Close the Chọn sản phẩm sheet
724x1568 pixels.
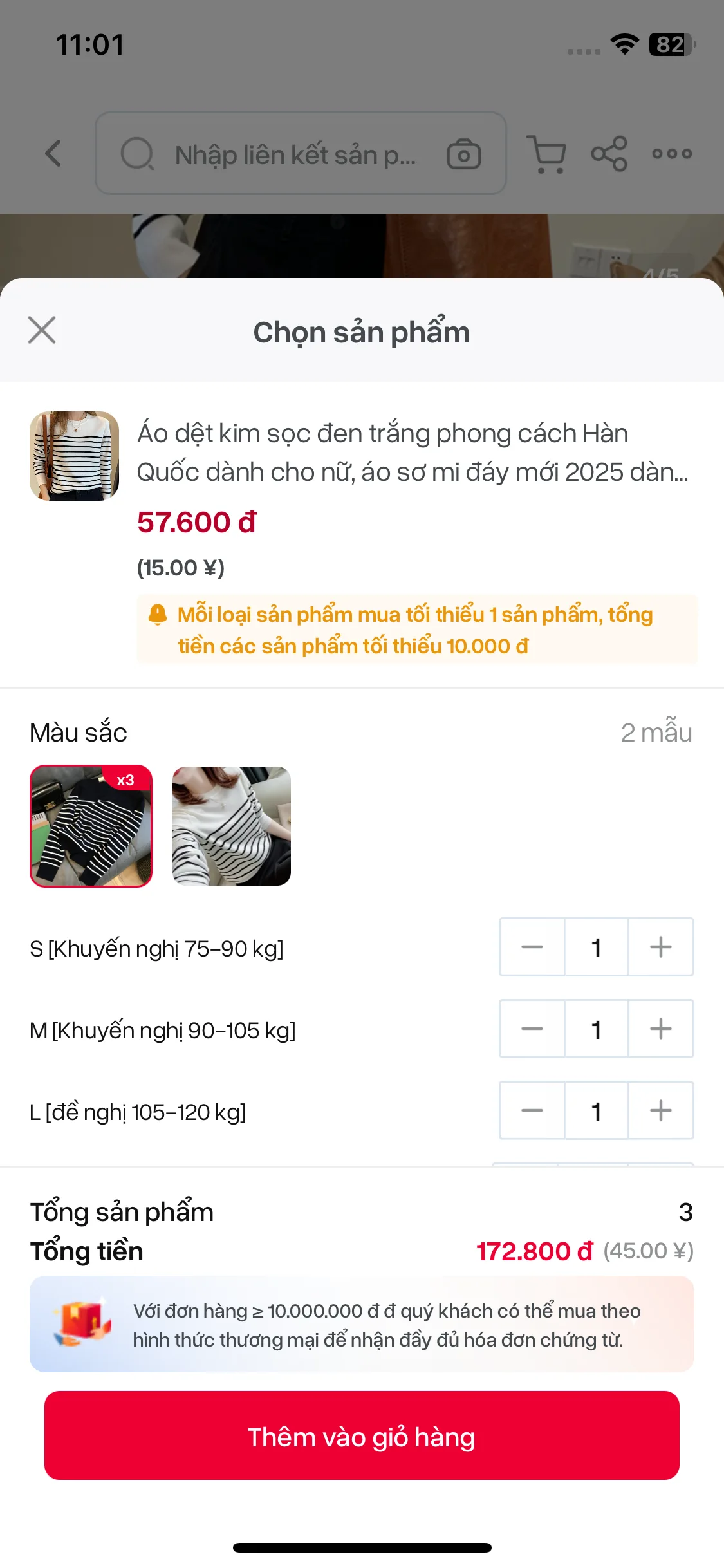41,331
